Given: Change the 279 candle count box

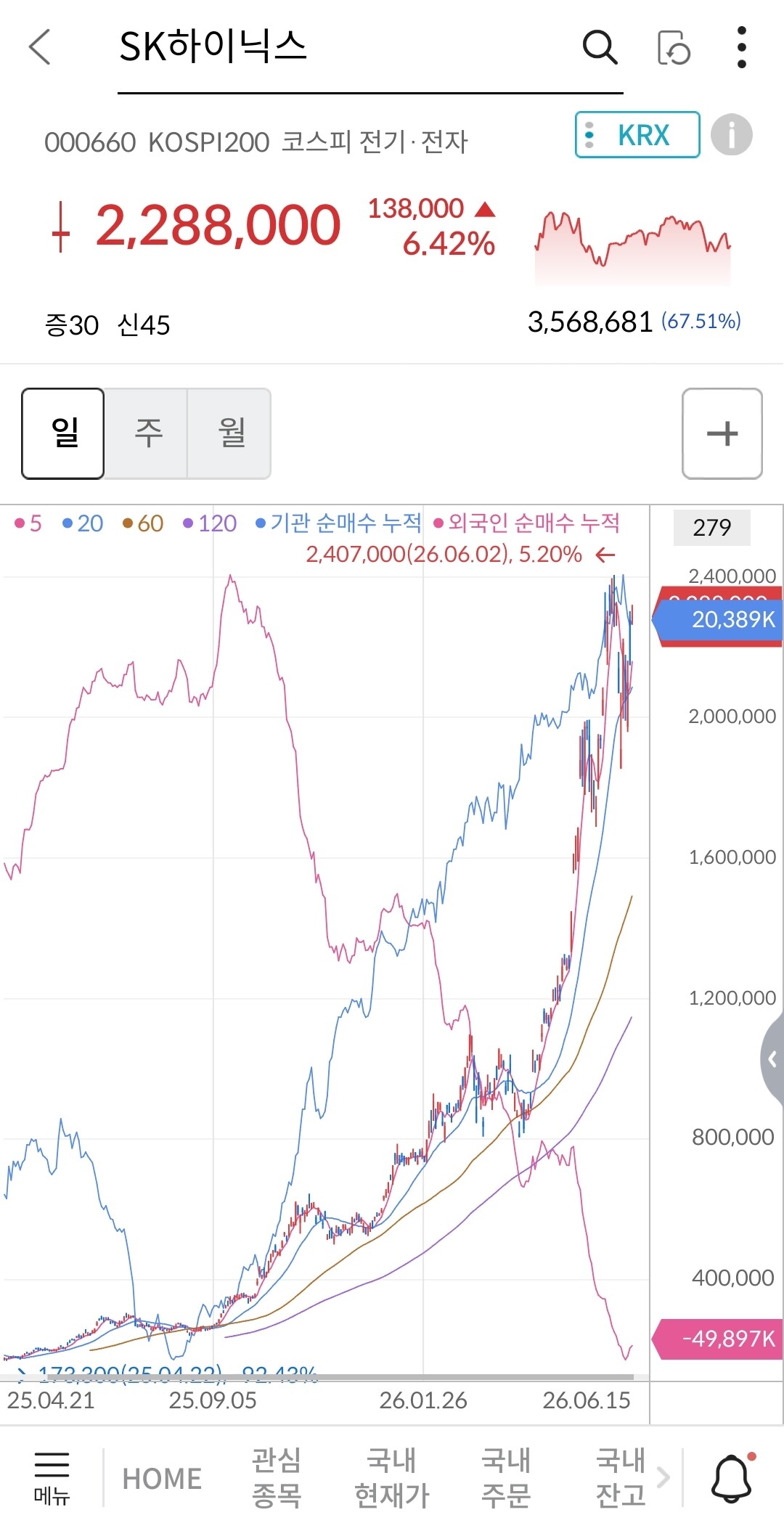Looking at the screenshot, I should coord(711,528).
